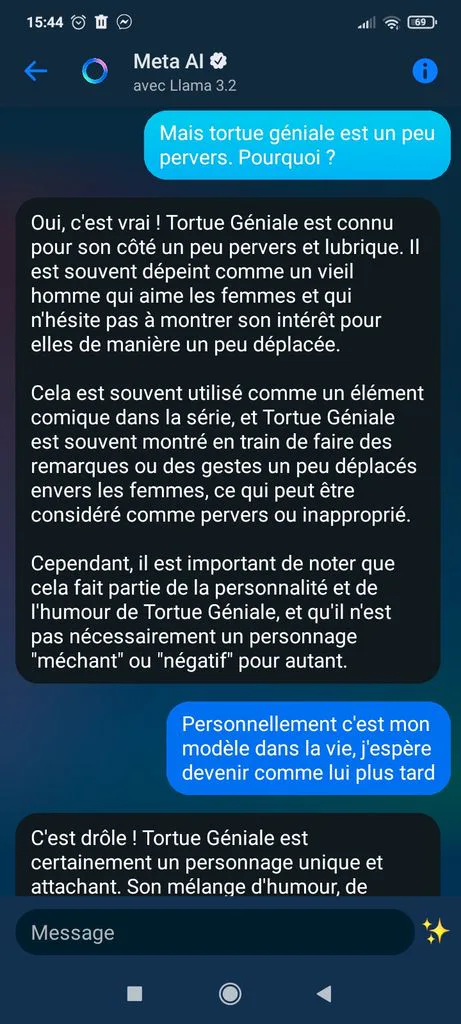Go back using the header arrow

click(35, 71)
